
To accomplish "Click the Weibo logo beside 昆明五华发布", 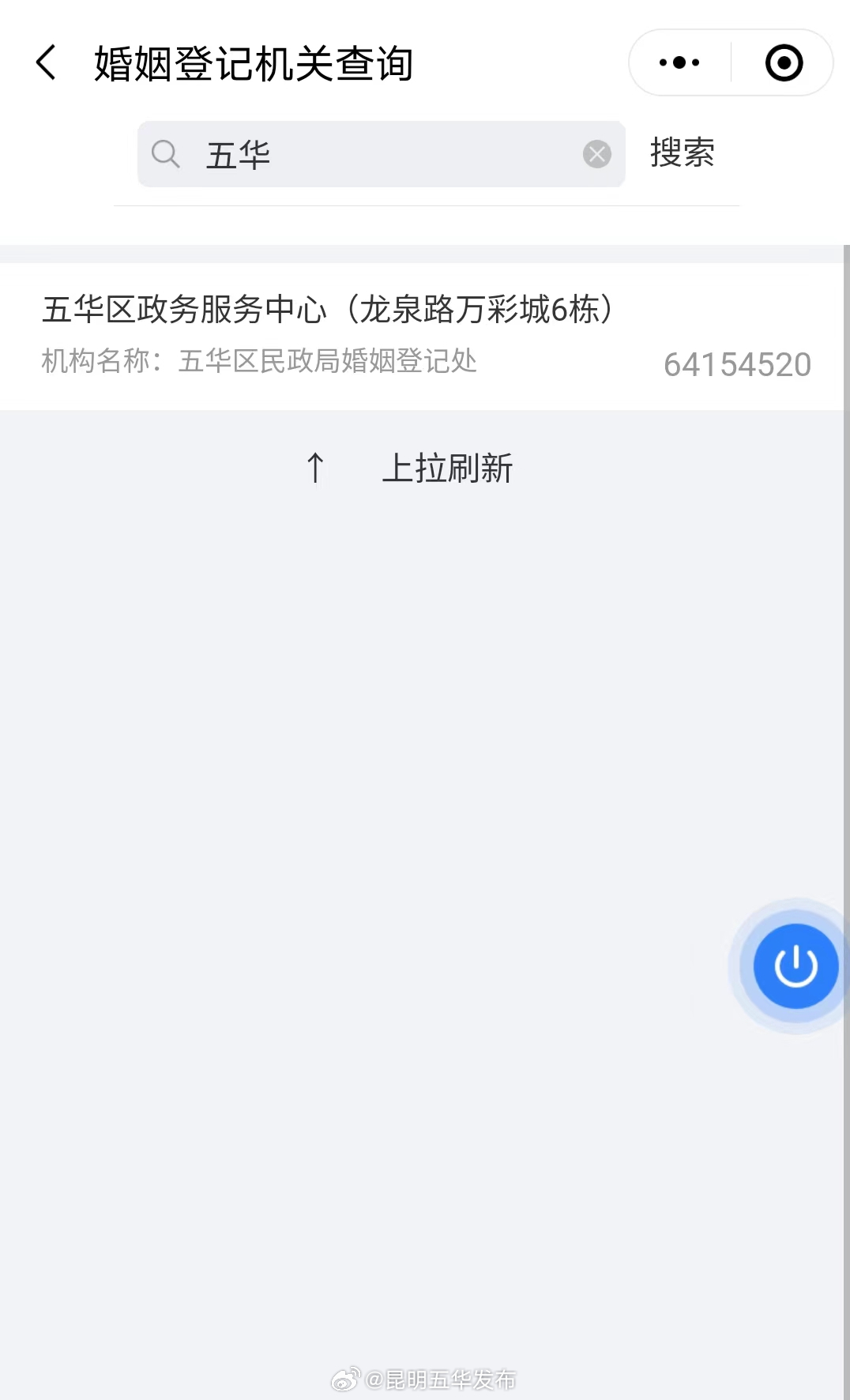I will point(344,1379).
